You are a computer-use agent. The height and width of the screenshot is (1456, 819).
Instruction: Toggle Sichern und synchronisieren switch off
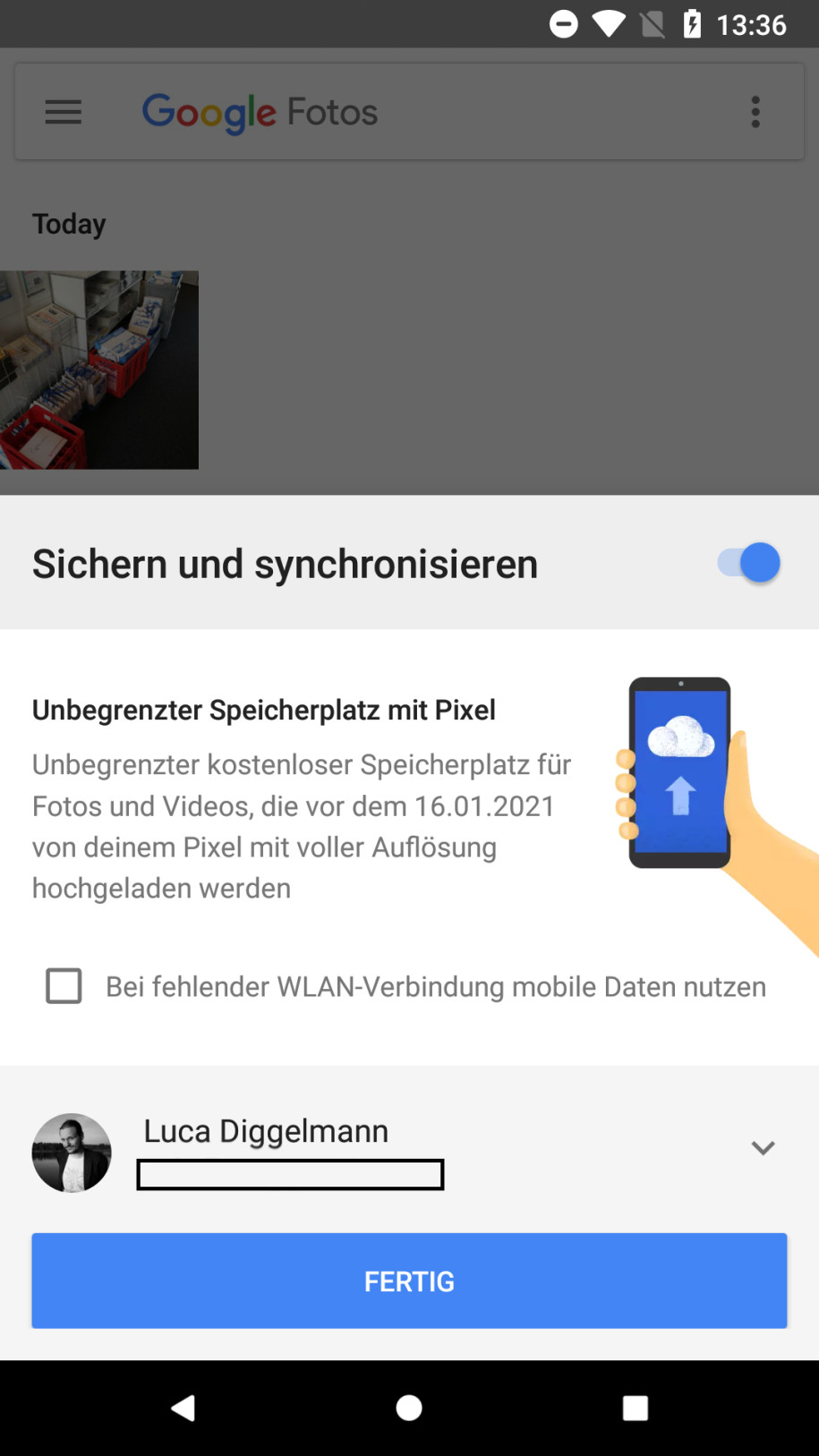point(749,563)
